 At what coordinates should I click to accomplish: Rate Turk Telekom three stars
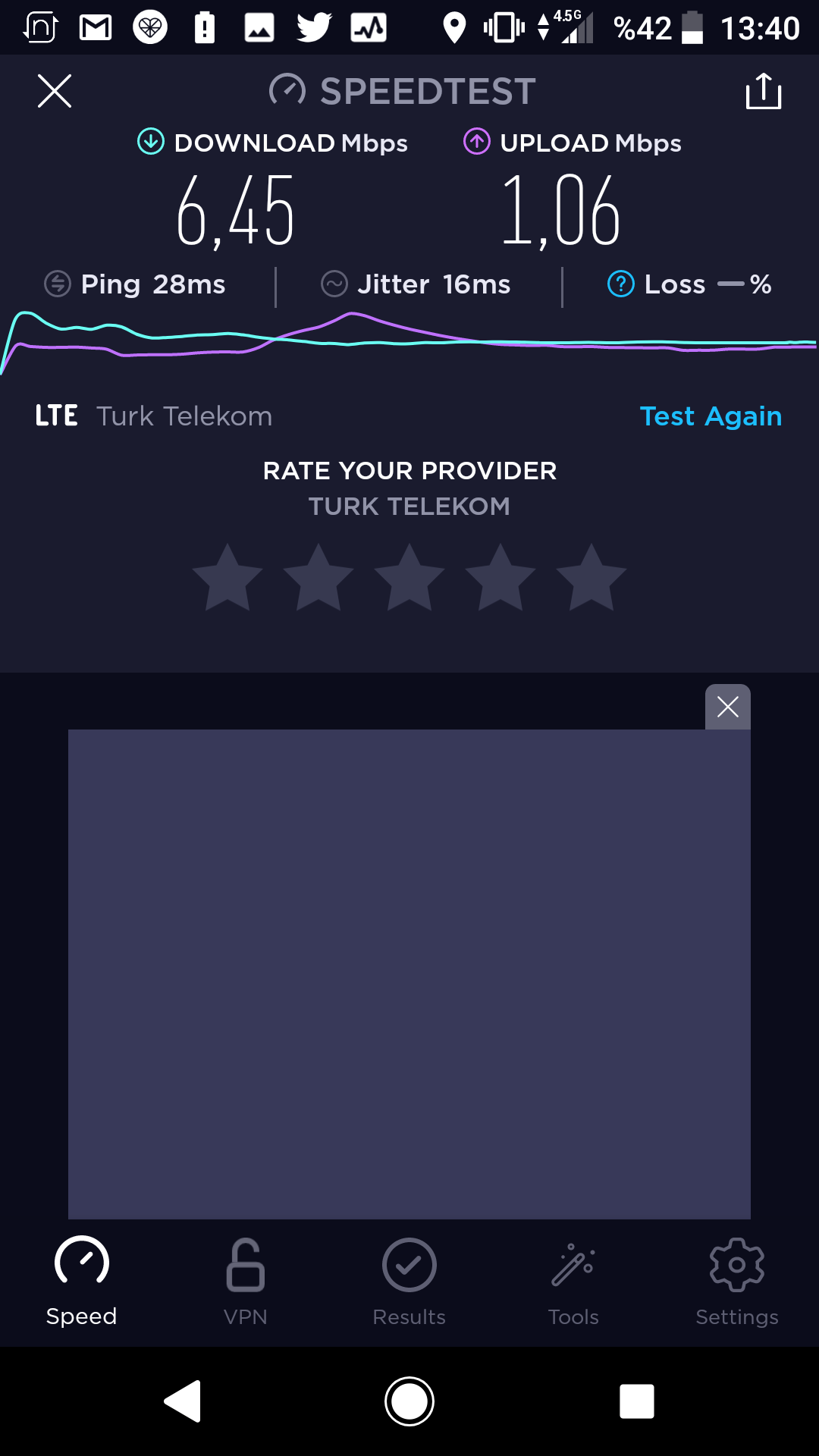tap(409, 578)
